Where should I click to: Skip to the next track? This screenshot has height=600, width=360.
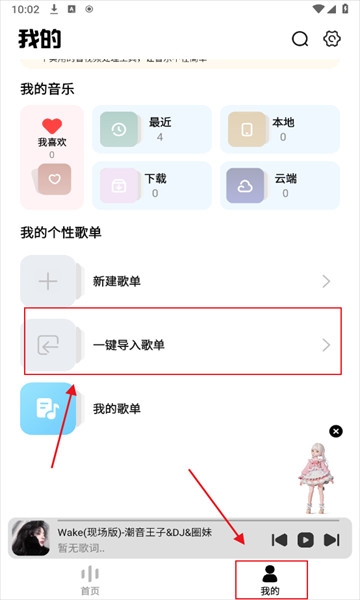[x=331, y=540]
